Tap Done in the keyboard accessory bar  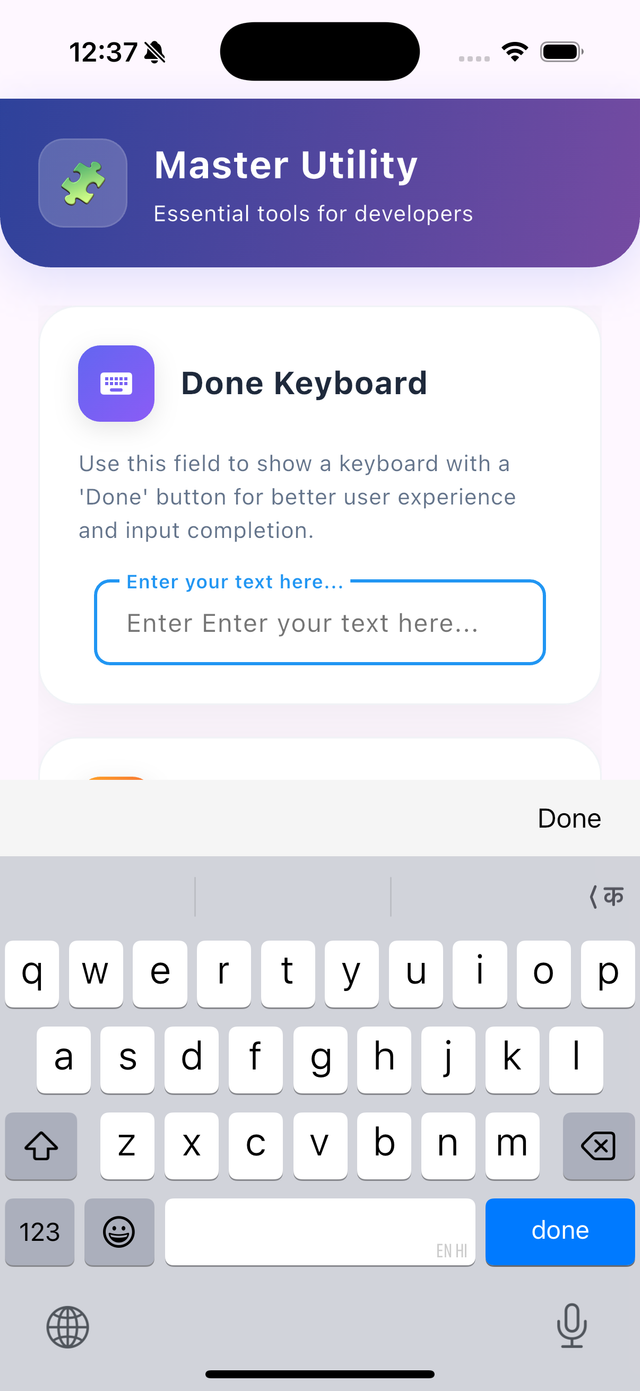569,818
